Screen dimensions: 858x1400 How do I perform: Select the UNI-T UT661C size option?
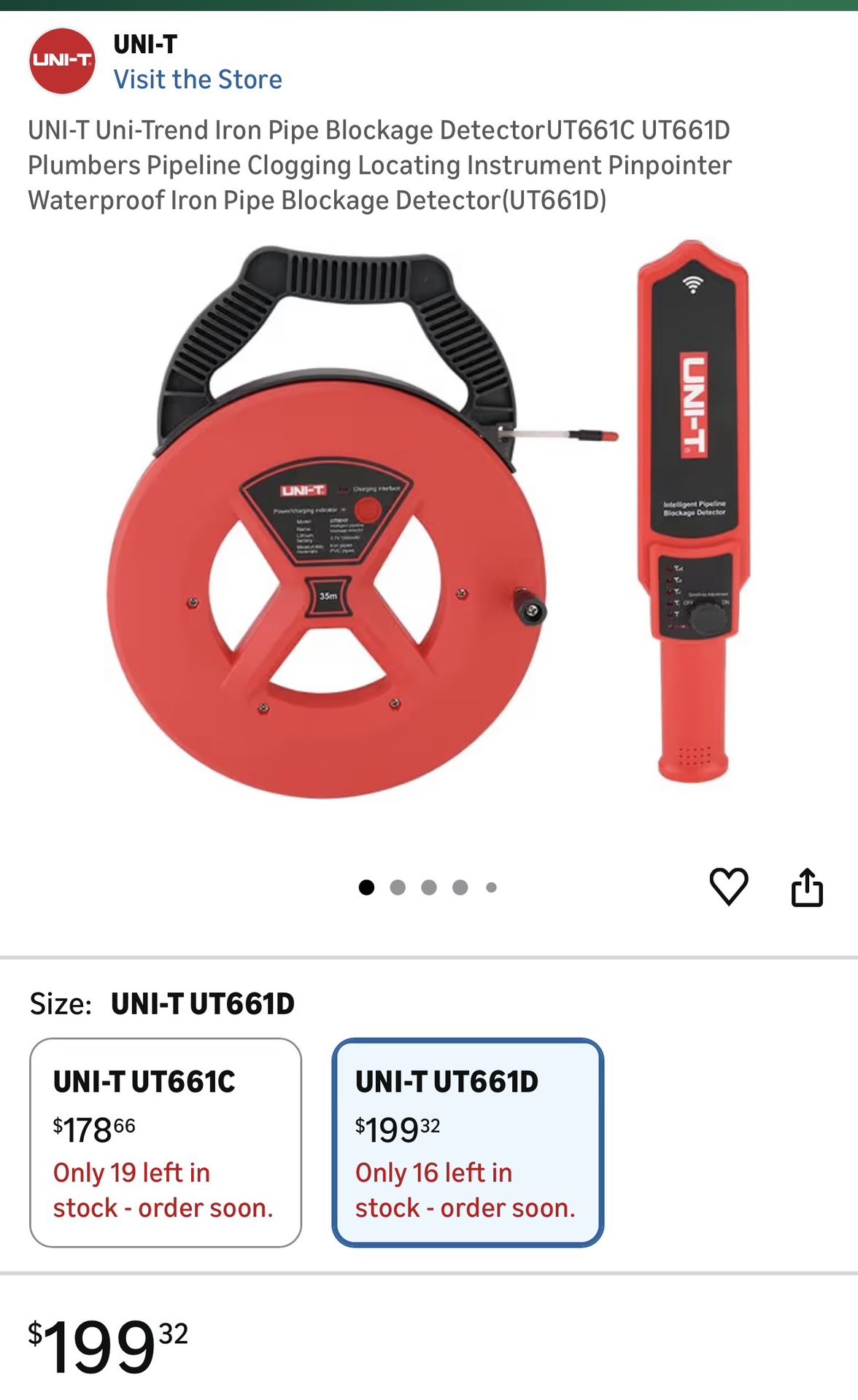(166, 1142)
